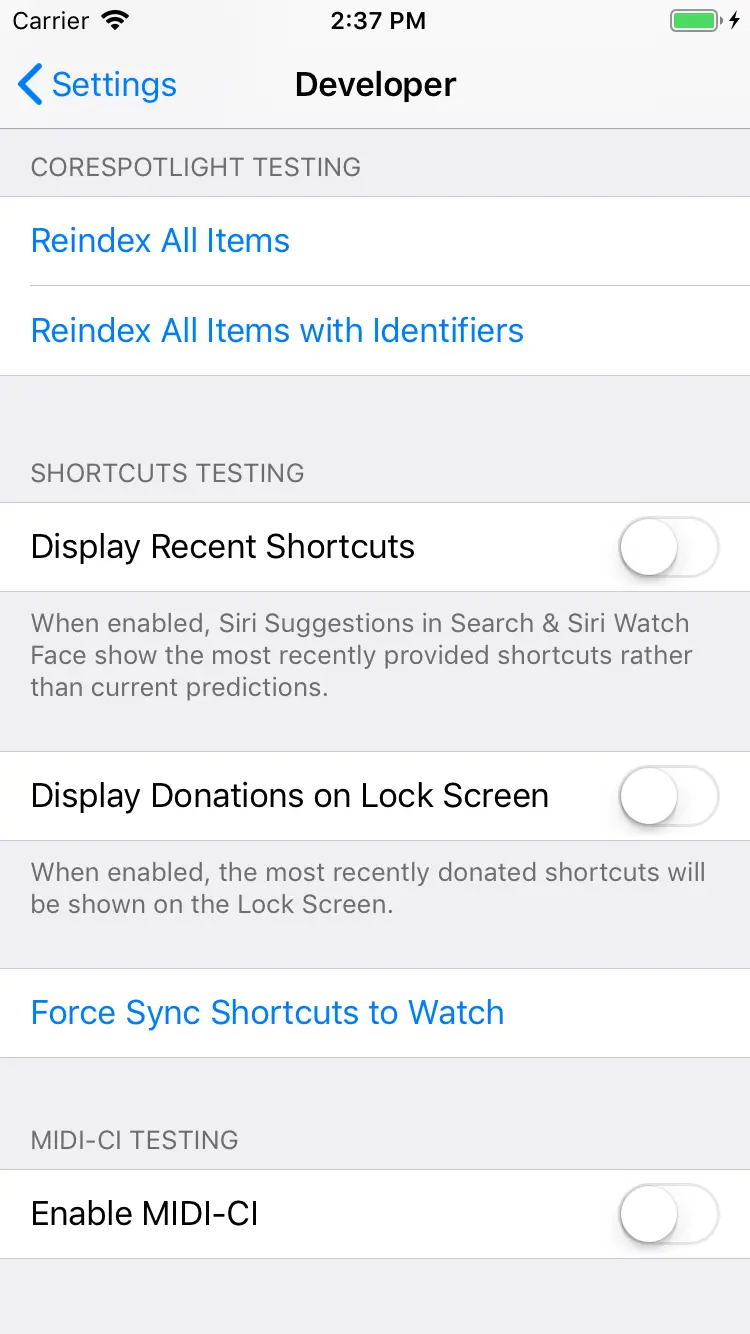
Task: Go back to Settings
Action: point(97,85)
